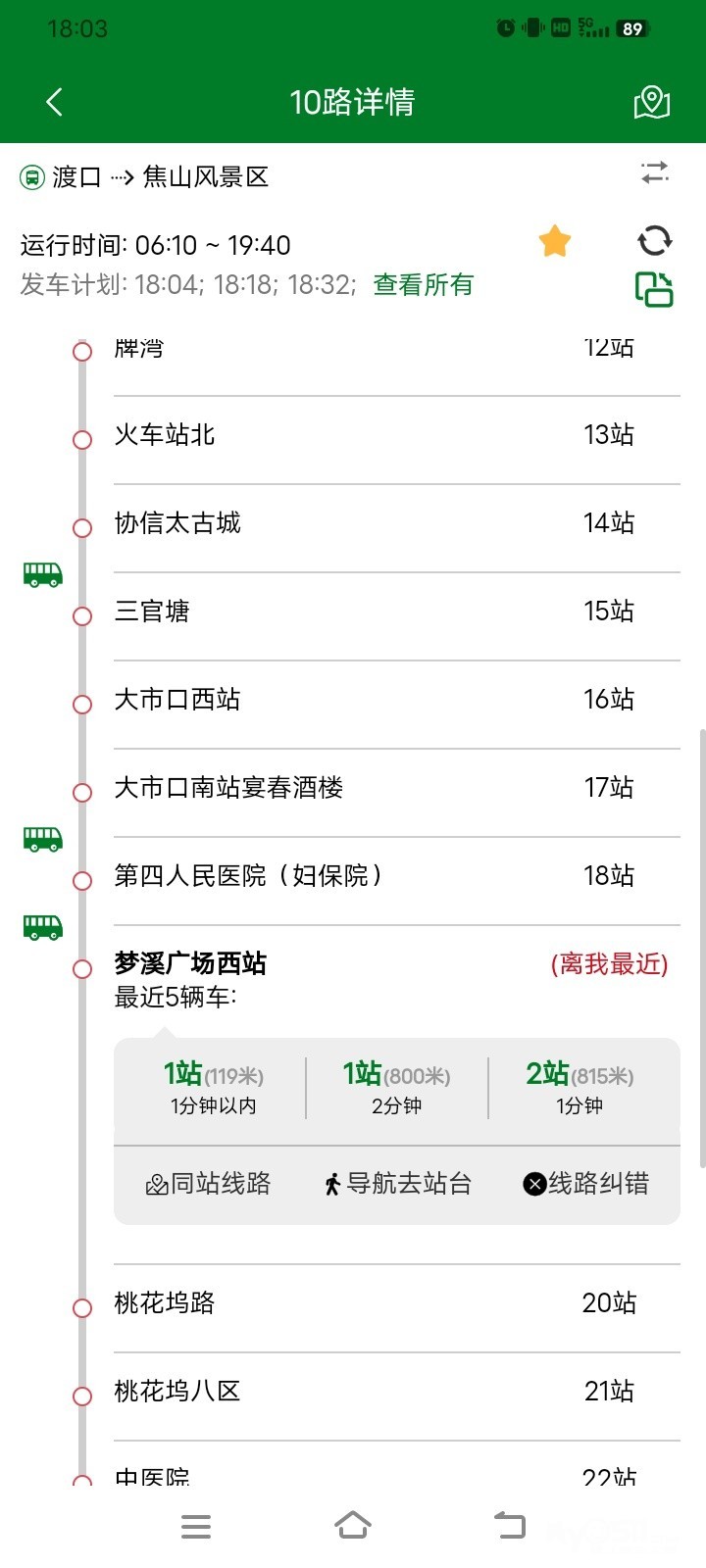Go back from 10路详情
Viewport: 706px width, 1568px height.
click(54, 102)
